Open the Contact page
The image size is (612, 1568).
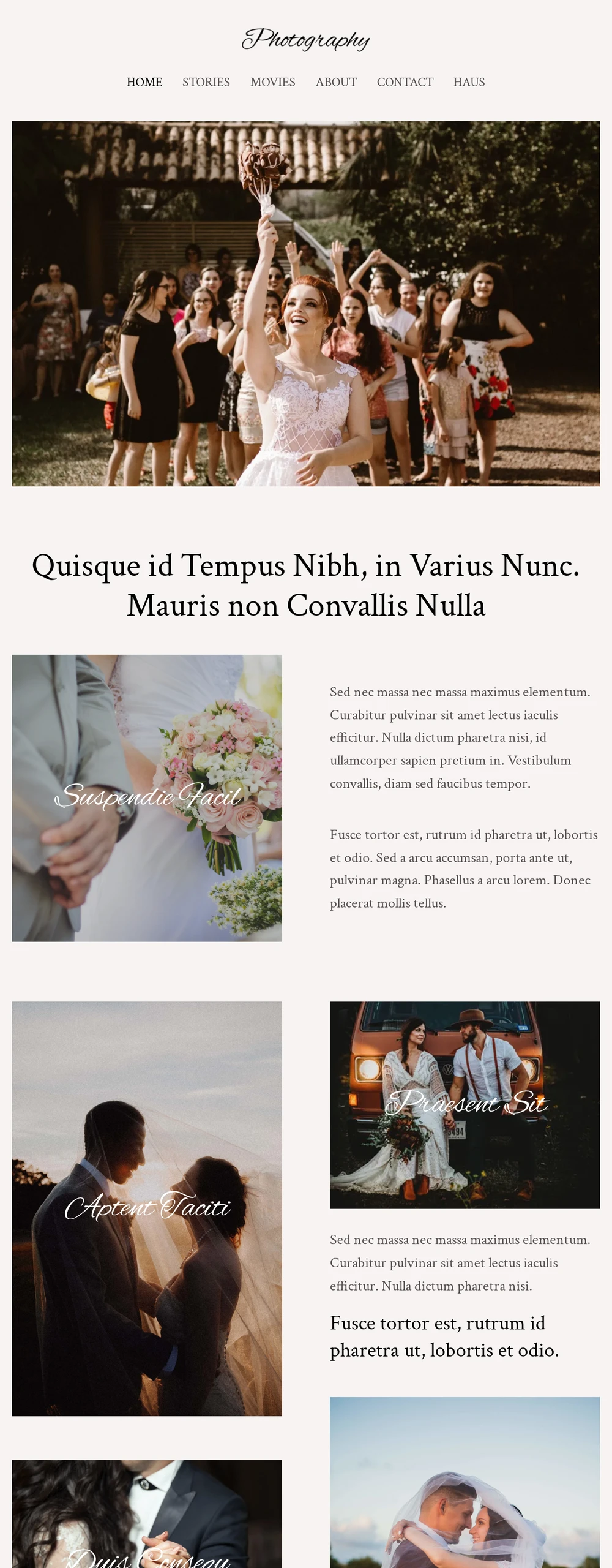tap(405, 82)
